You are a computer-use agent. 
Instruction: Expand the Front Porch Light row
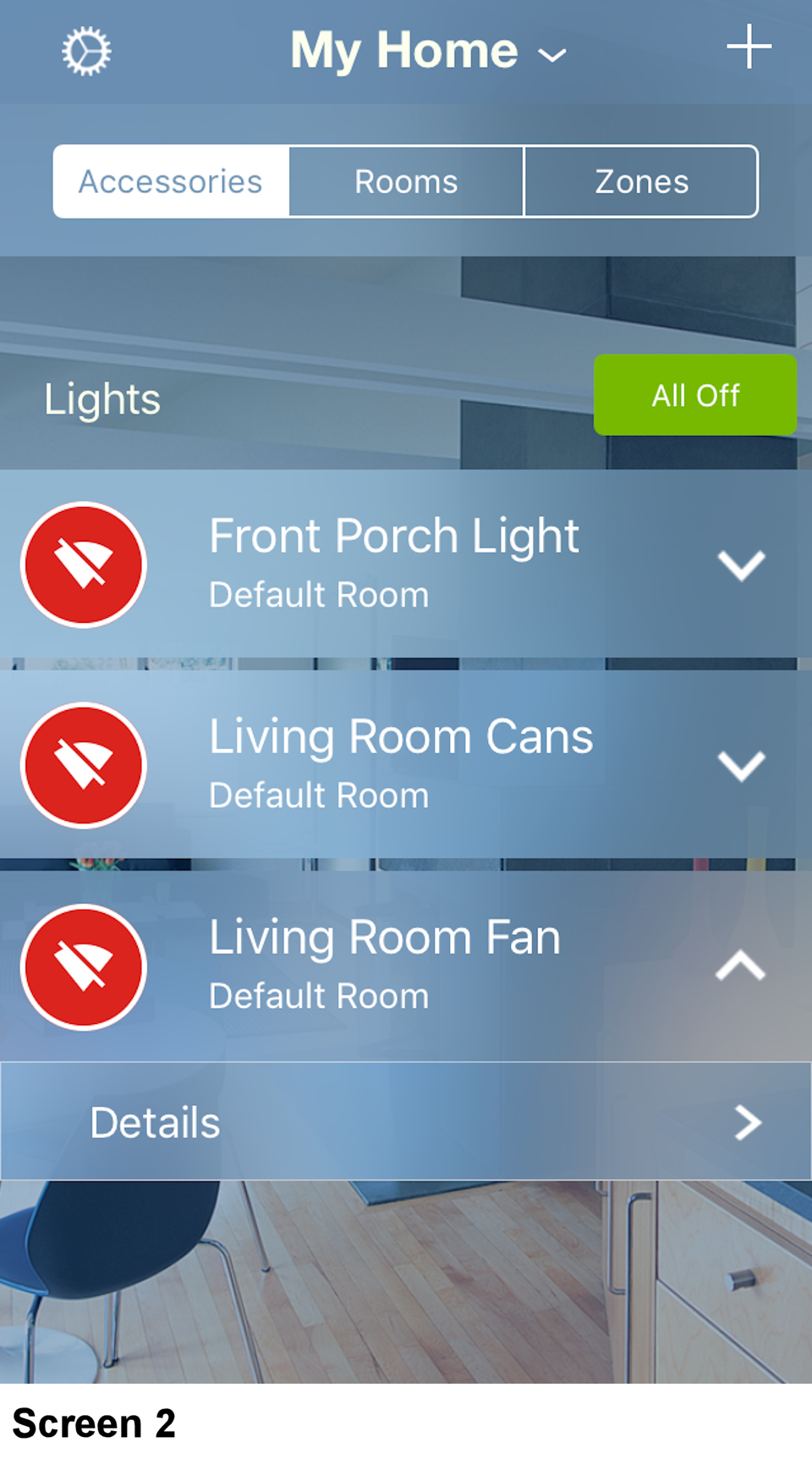click(x=741, y=565)
